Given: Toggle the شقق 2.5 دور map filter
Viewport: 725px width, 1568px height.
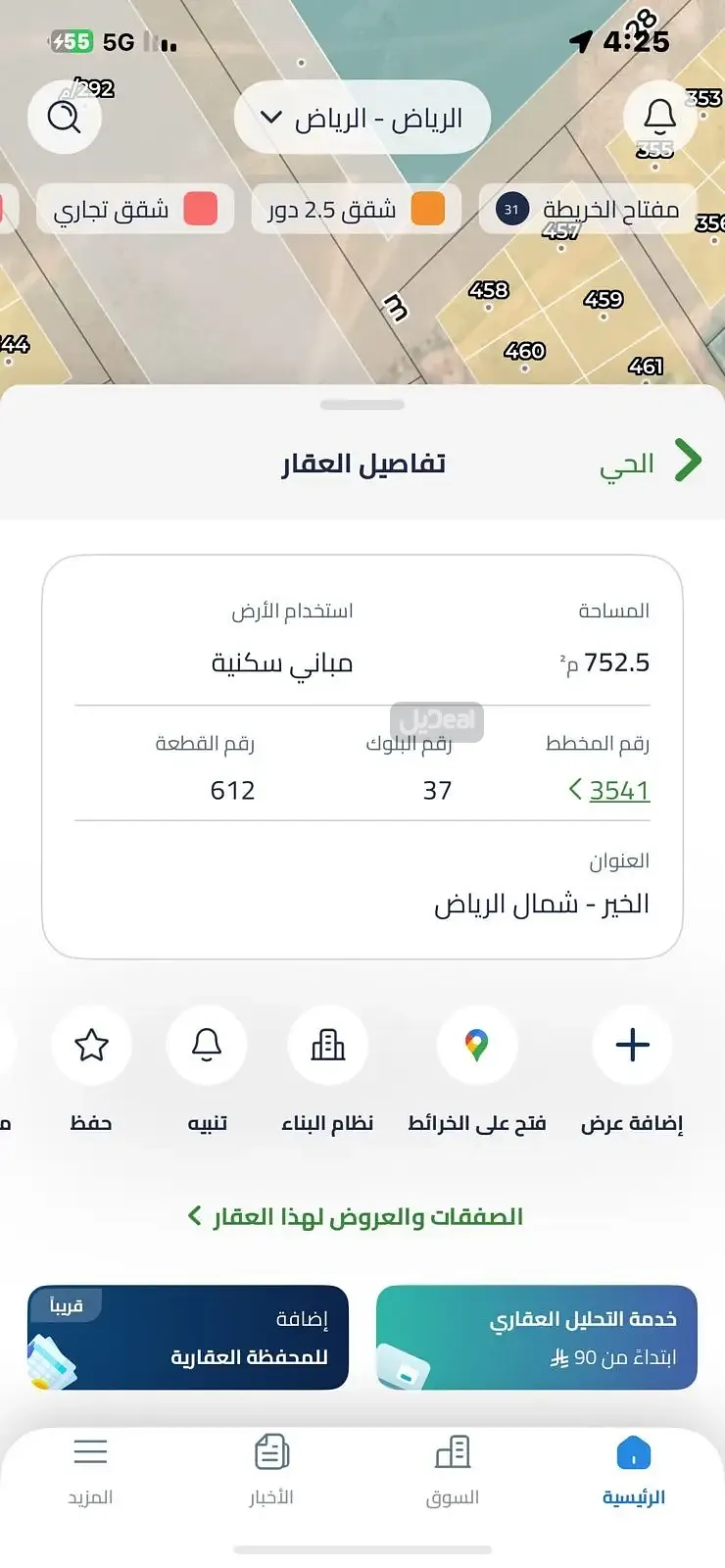Looking at the screenshot, I should pos(356,209).
